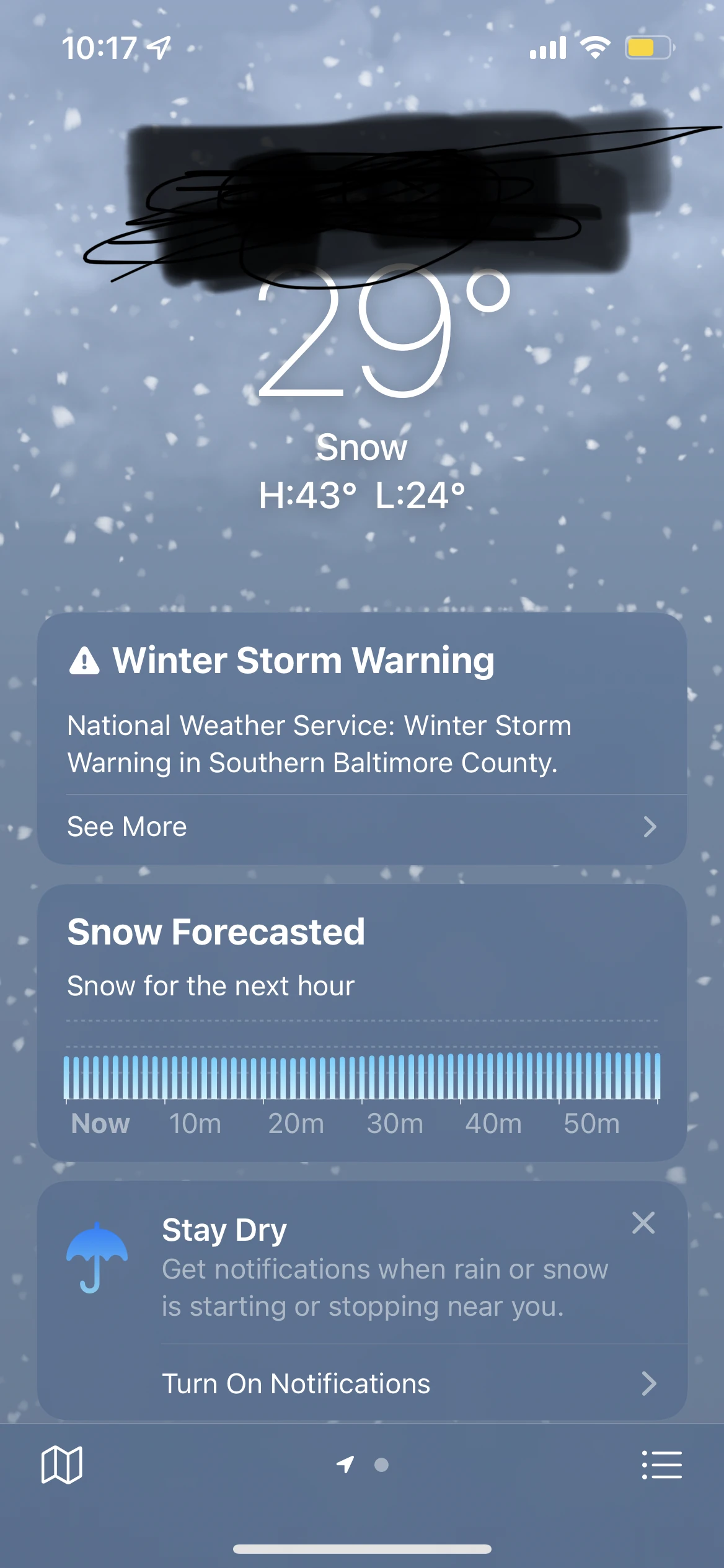The height and width of the screenshot is (1568, 724).
Task: Enable precipitation notifications via Turn On Notifications
Action: 297,1383
